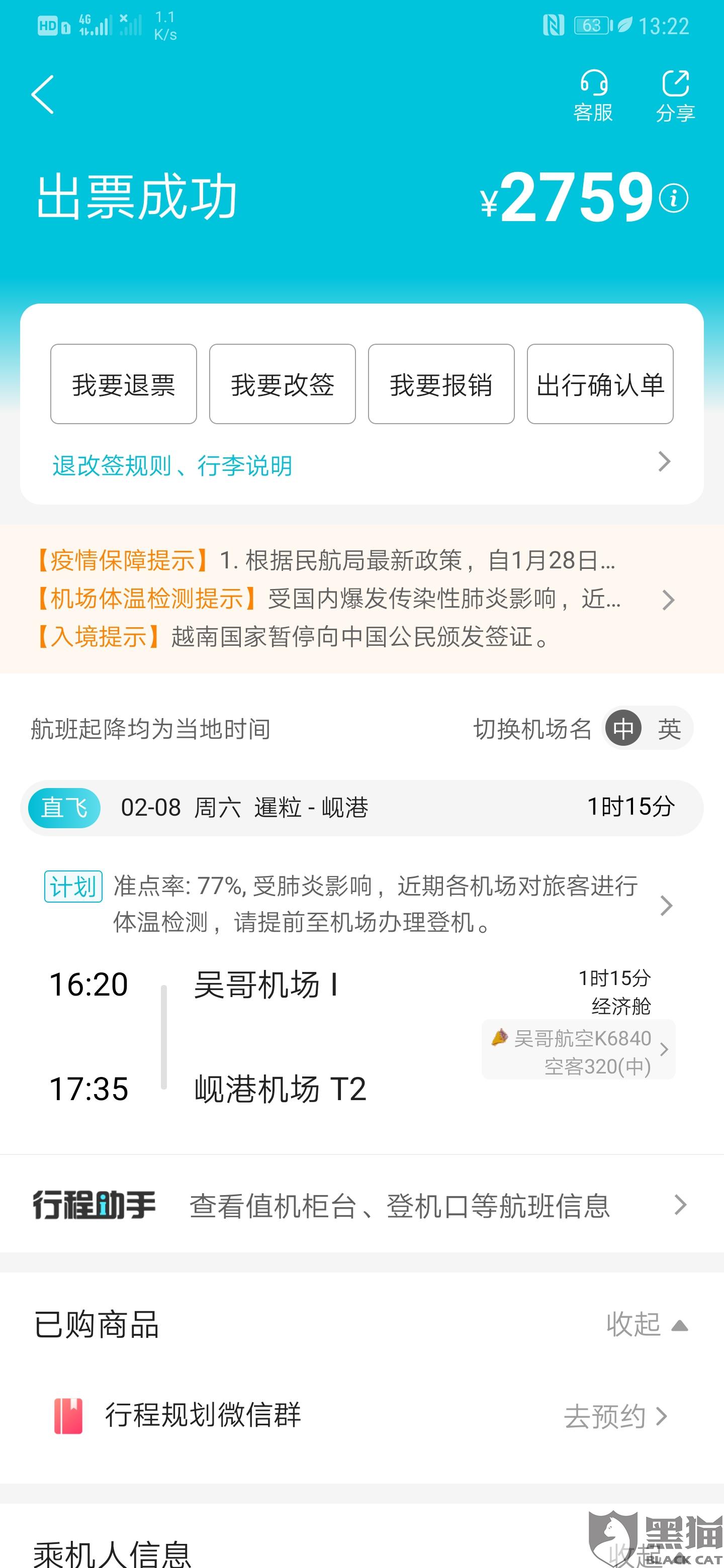Switch airport names to 英 English

click(x=669, y=729)
